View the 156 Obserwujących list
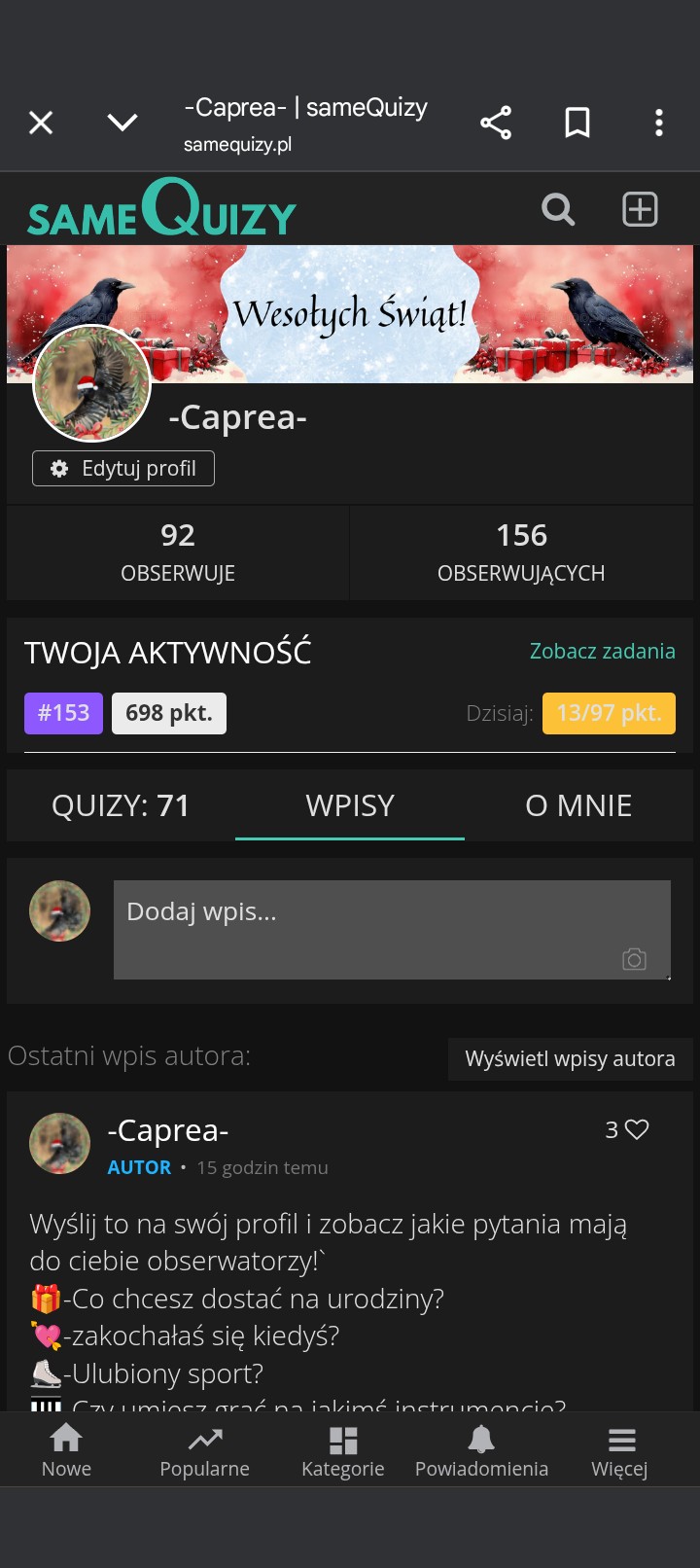Viewport: 700px width, 1568px height. coord(521,552)
